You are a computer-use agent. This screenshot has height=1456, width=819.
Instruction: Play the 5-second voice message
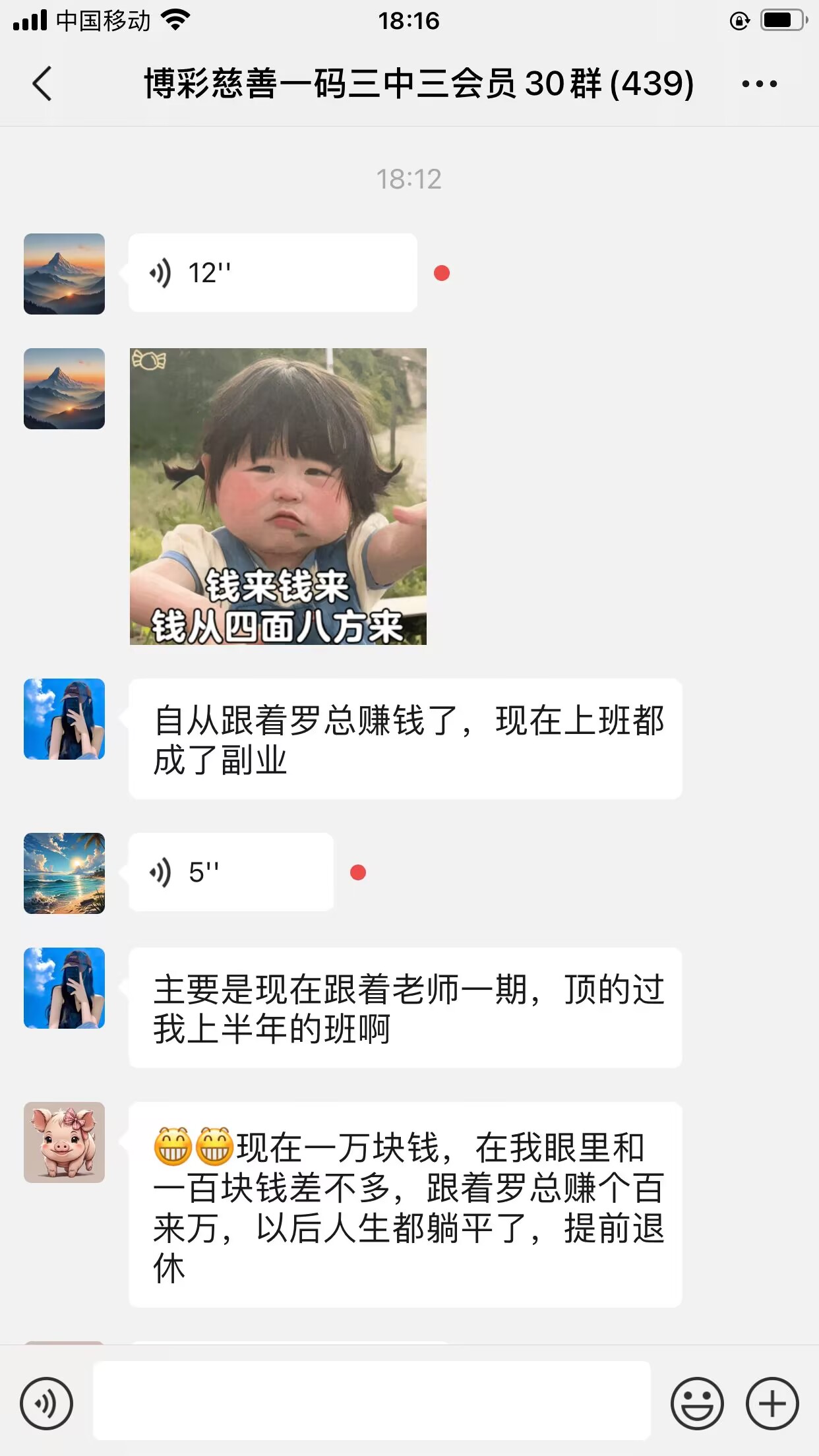(231, 872)
